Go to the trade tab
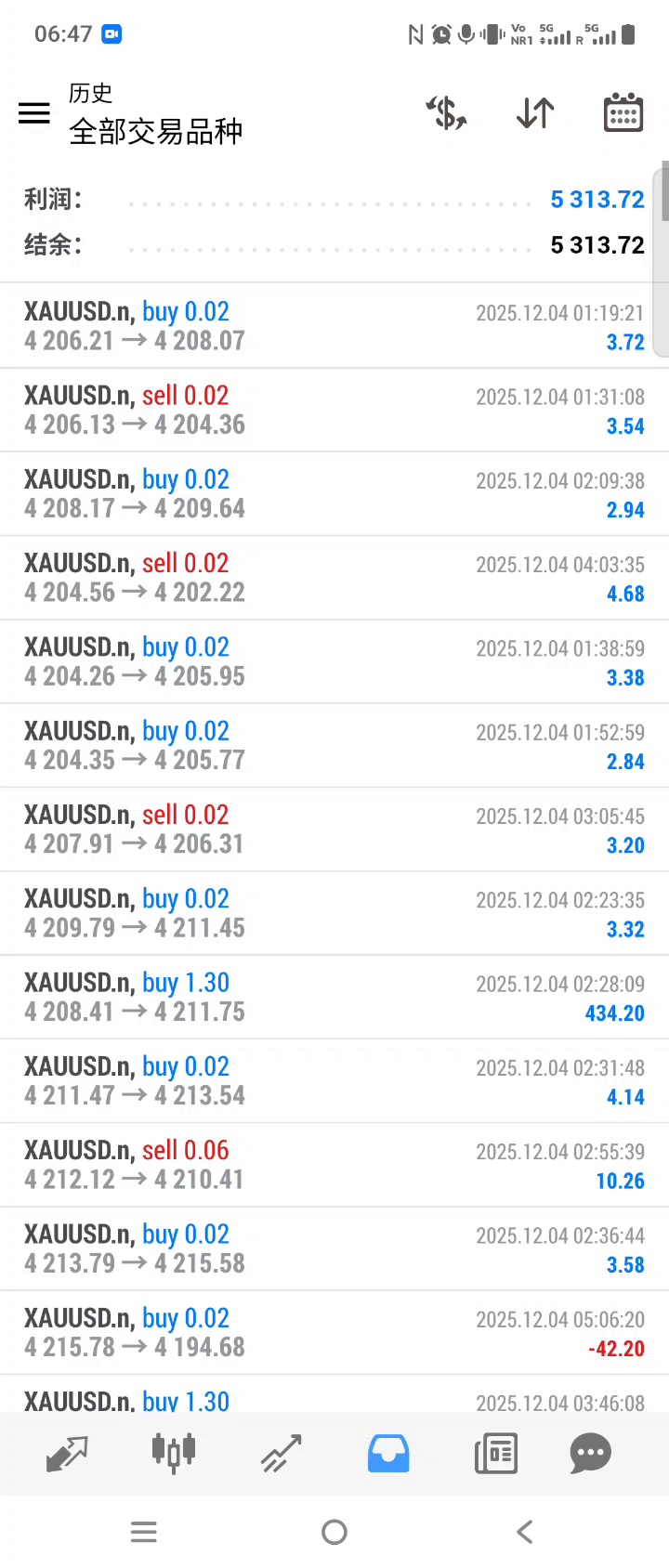669x1568 pixels. pyautogui.click(x=281, y=1454)
